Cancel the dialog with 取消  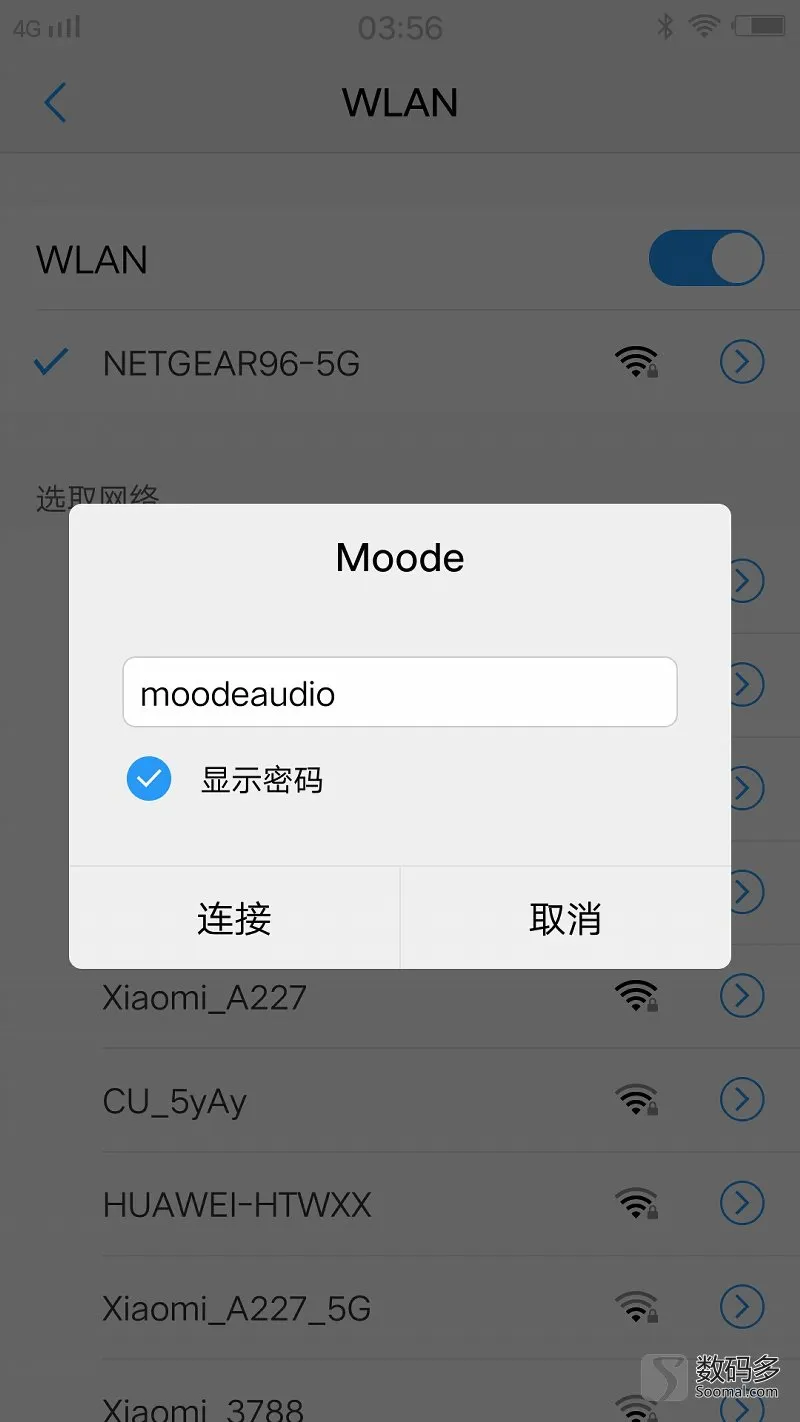tap(566, 918)
